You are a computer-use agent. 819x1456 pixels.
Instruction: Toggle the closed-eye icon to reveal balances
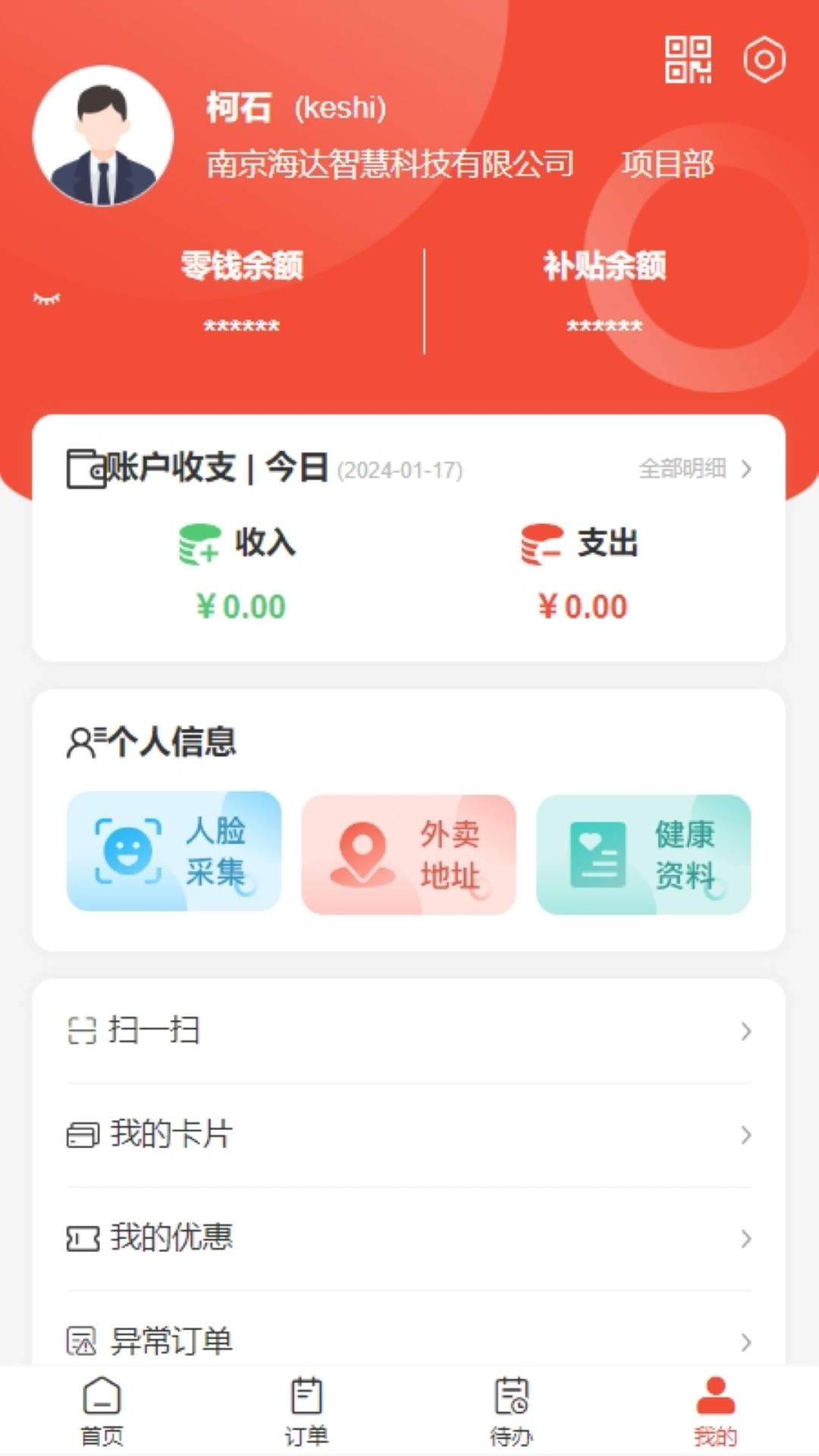pyautogui.click(x=47, y=300)
